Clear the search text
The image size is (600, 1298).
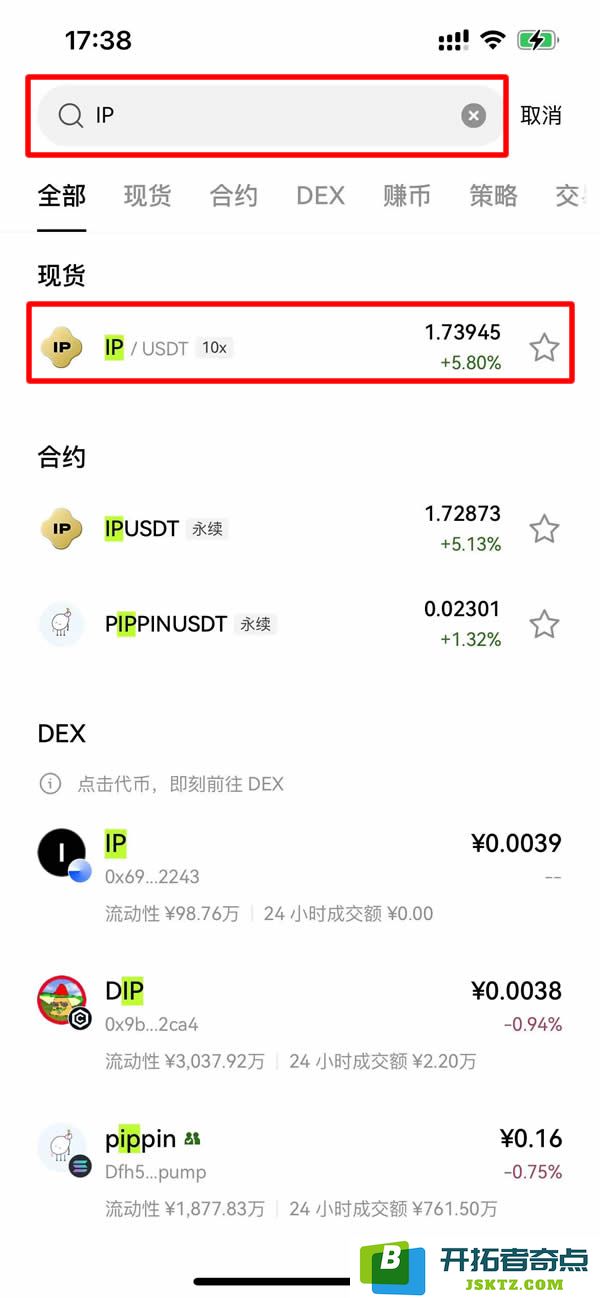(473, 116)
